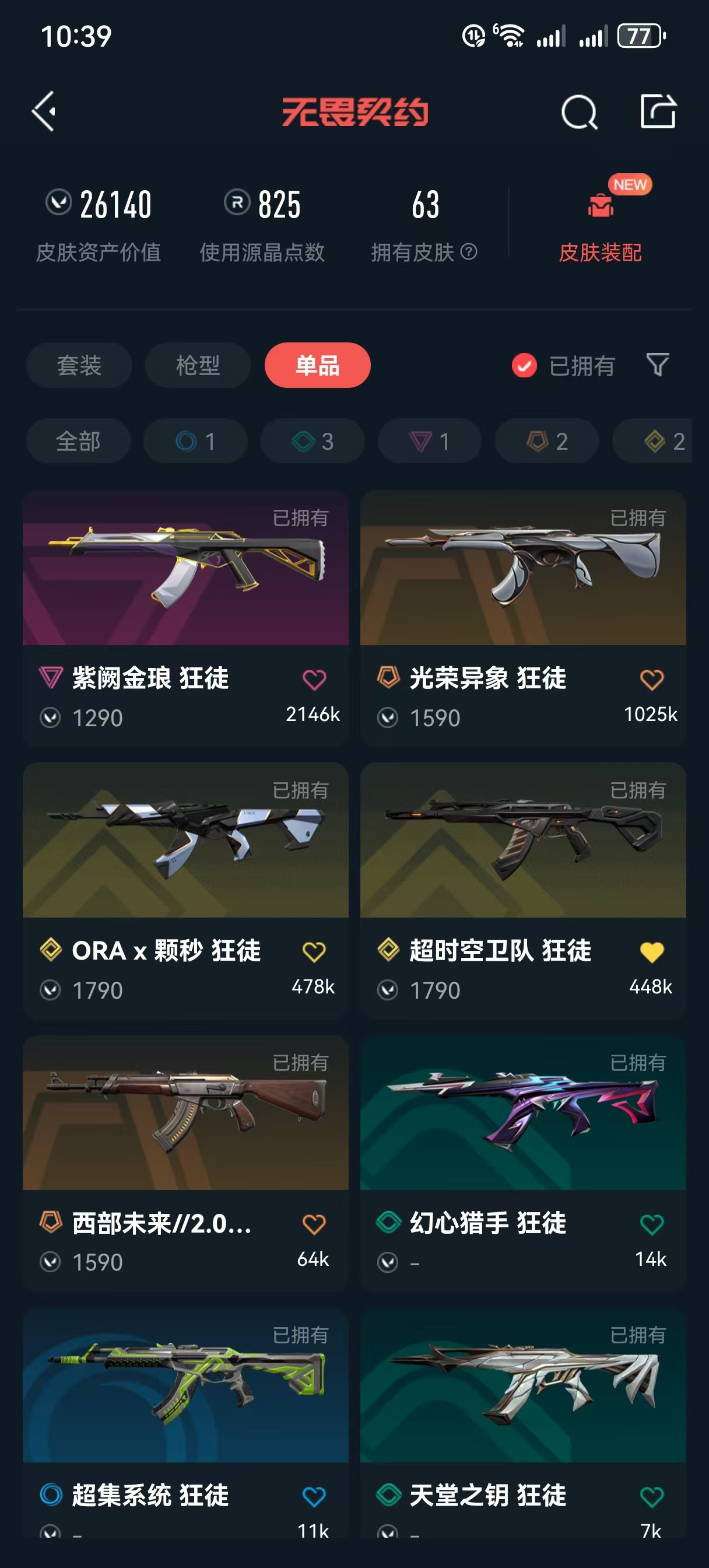709x1568 pixels.
Task: Share this skin collection page
Action: (658, 111)
